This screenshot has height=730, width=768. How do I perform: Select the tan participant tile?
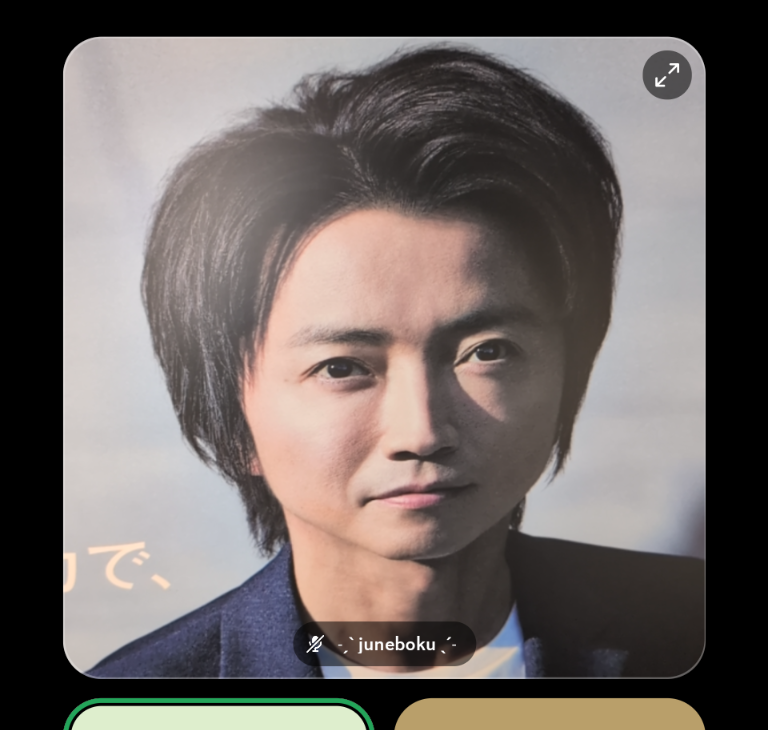click(549, 715)
